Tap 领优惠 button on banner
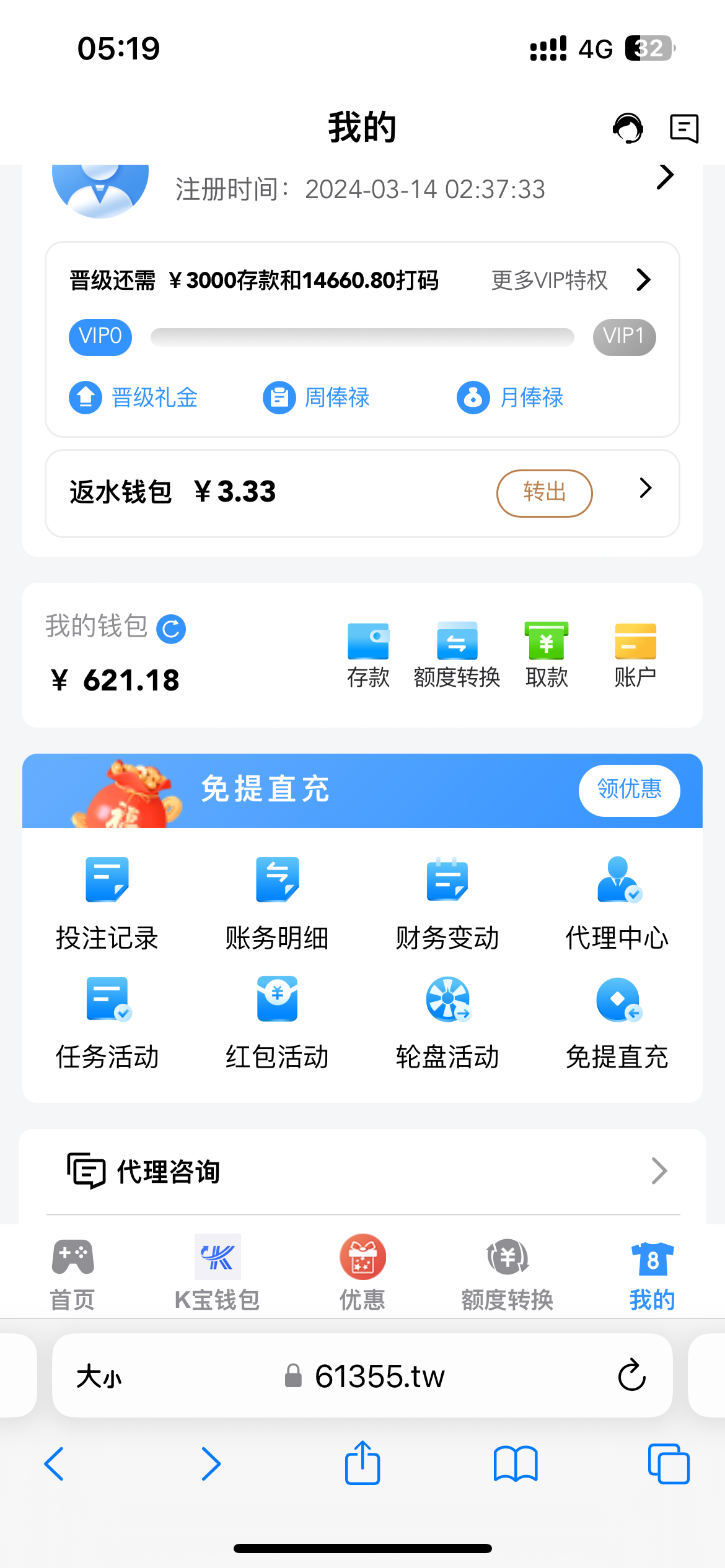 (629, 790)
